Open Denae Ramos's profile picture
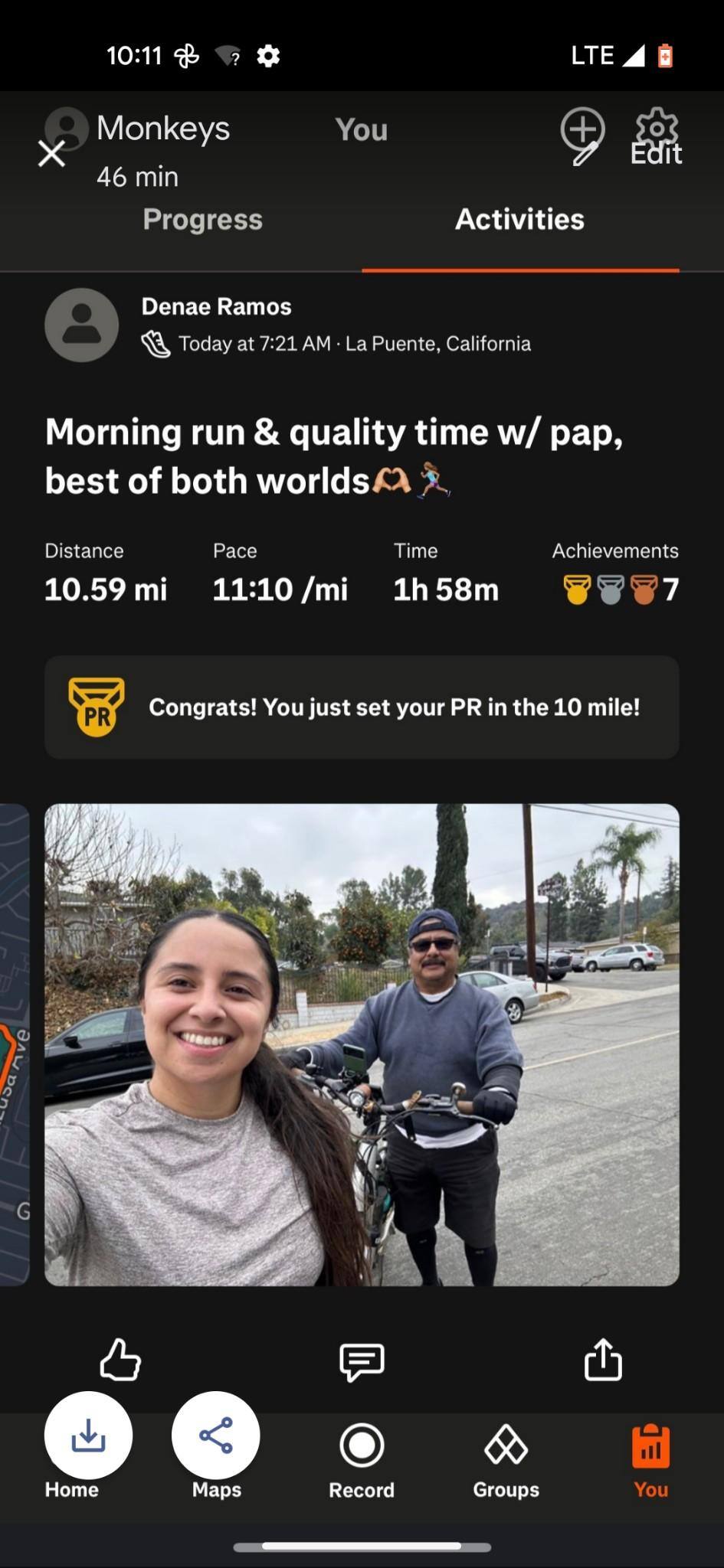The width and height of the screenshot is (724, 1568). click(81, 325)
